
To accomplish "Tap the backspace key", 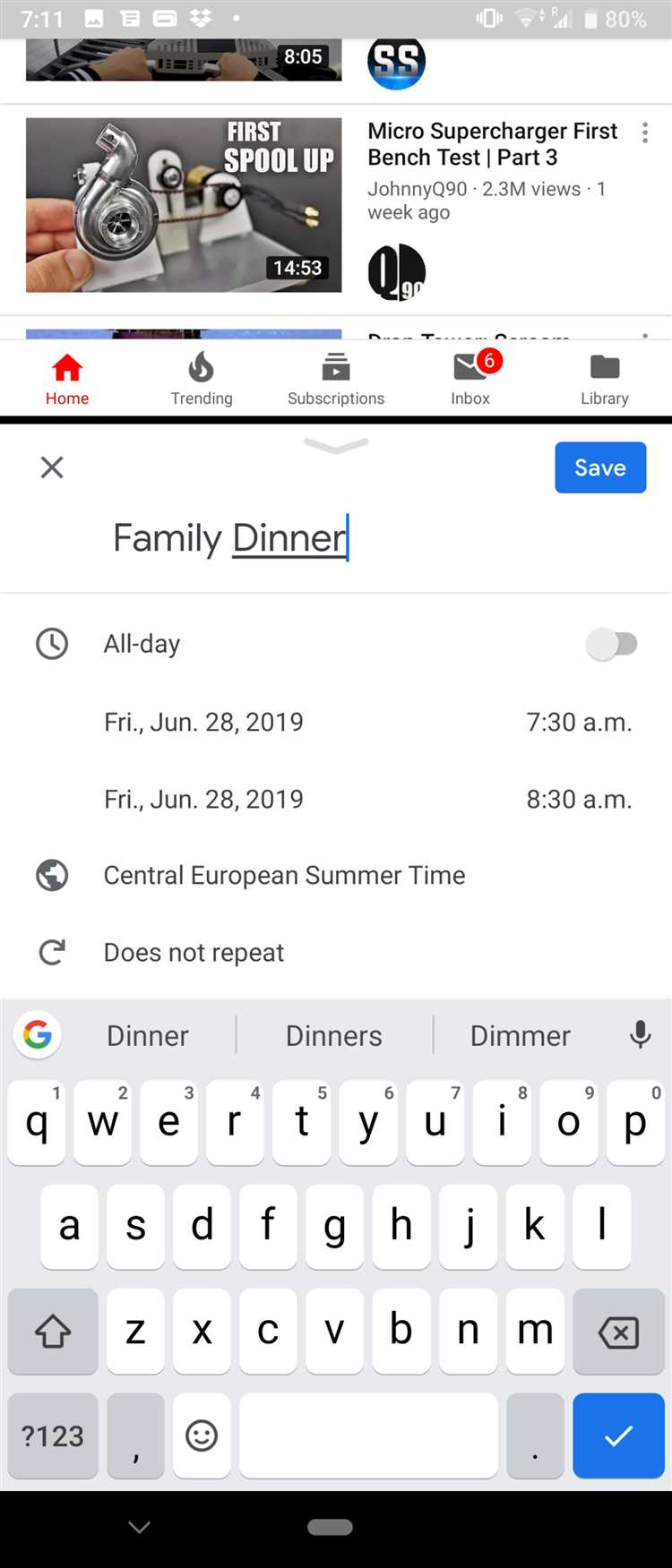I will (618, 1332).
